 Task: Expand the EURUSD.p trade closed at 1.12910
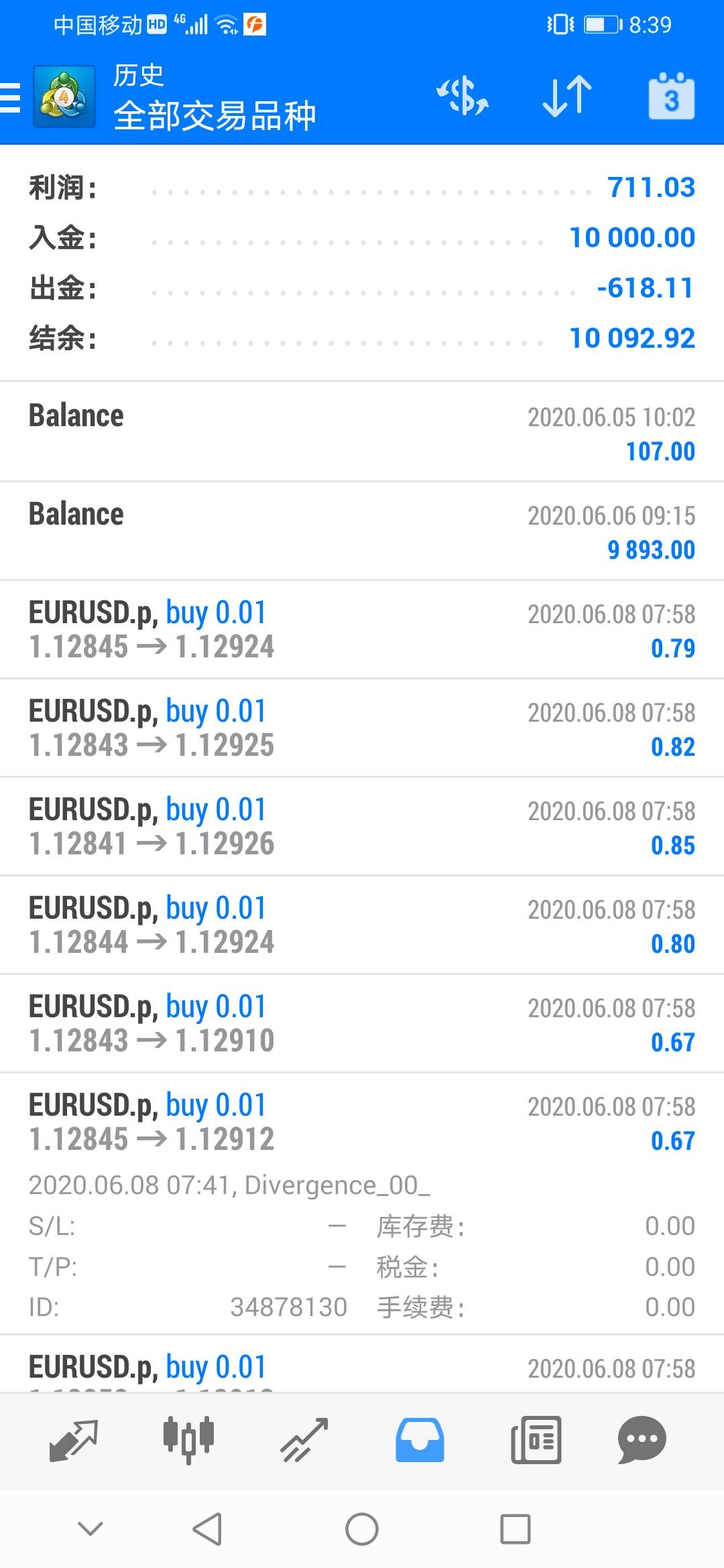coord(362,1024)
